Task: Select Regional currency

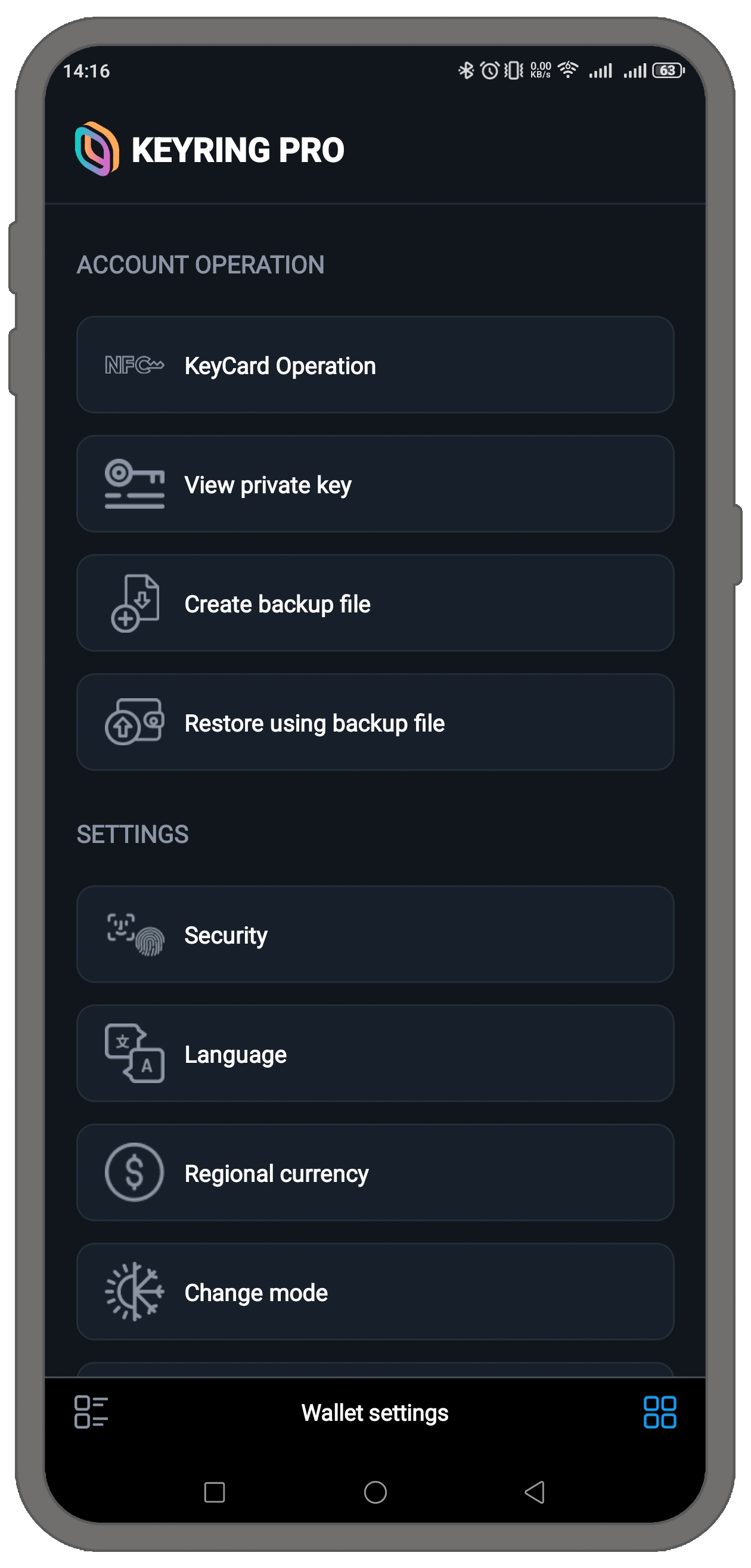Action: (374, 1172)
